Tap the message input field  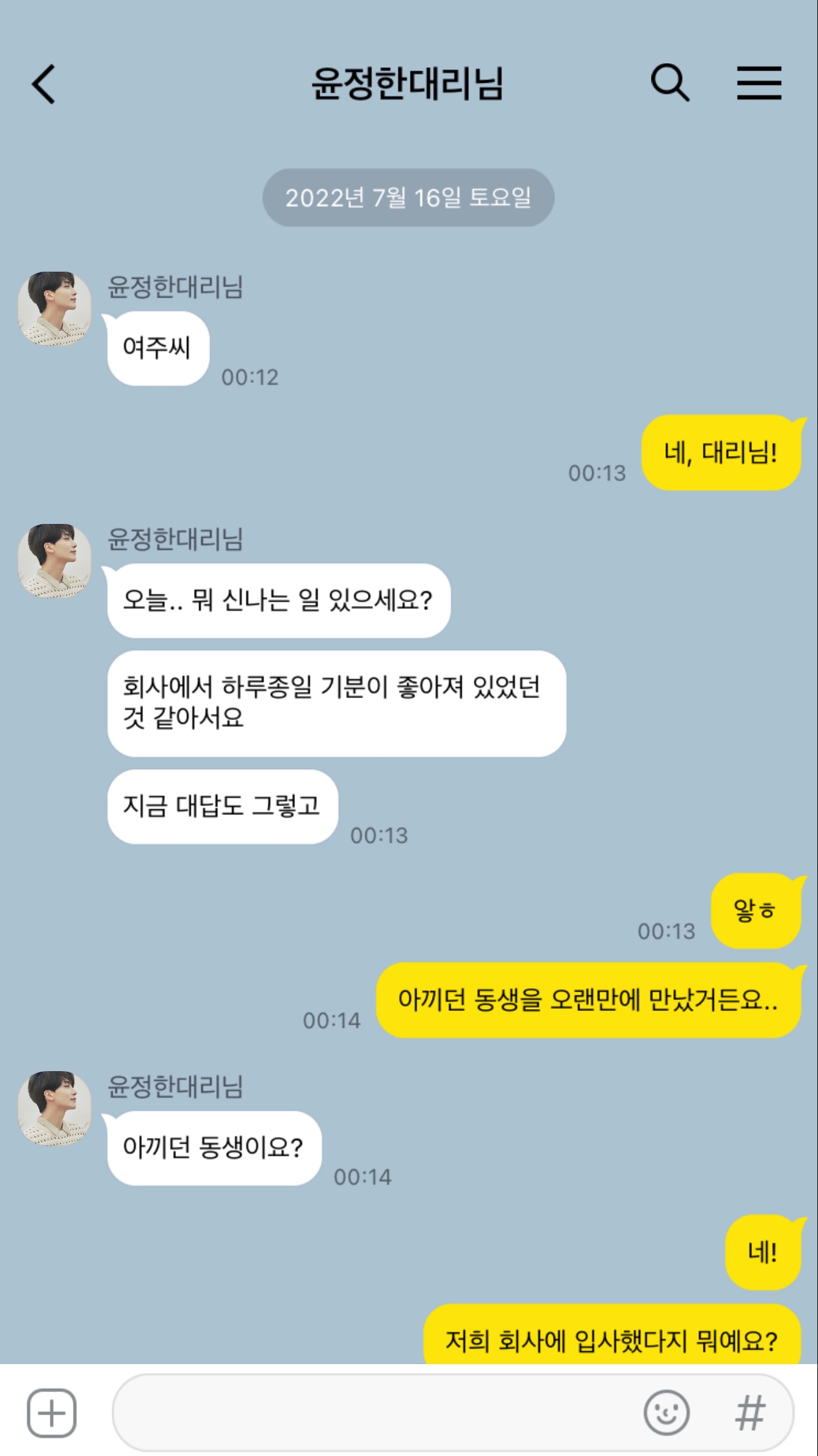tap(375, 1413)
